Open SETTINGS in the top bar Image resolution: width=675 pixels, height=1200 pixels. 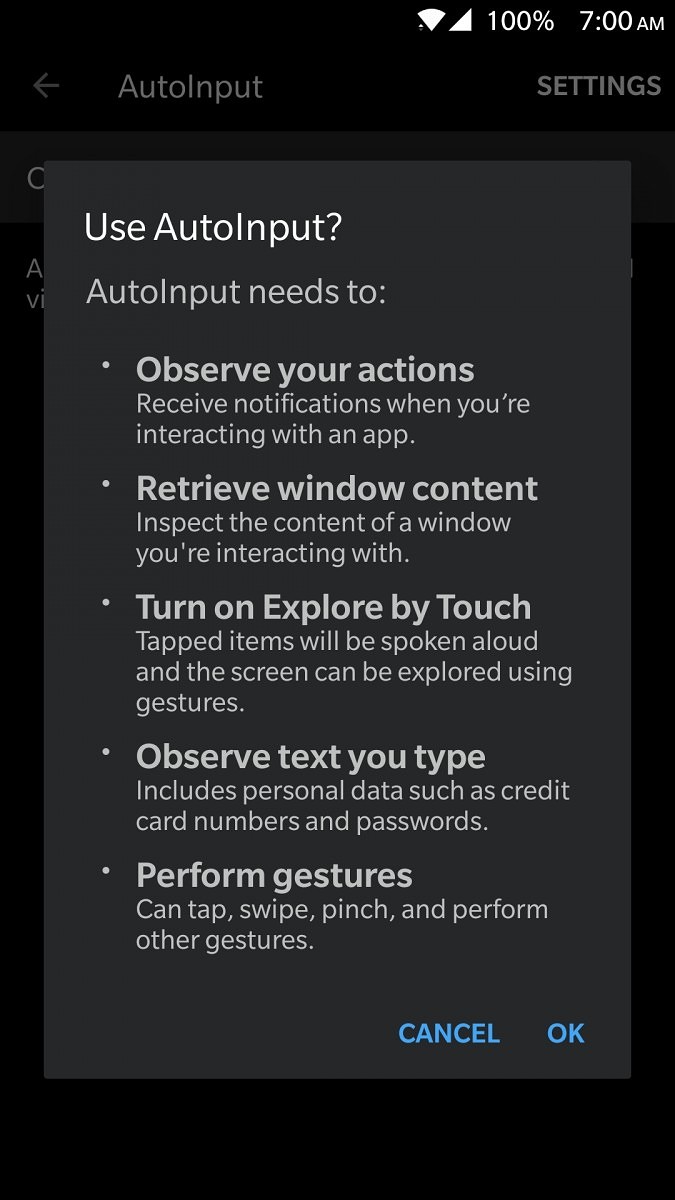click(598, 86)
